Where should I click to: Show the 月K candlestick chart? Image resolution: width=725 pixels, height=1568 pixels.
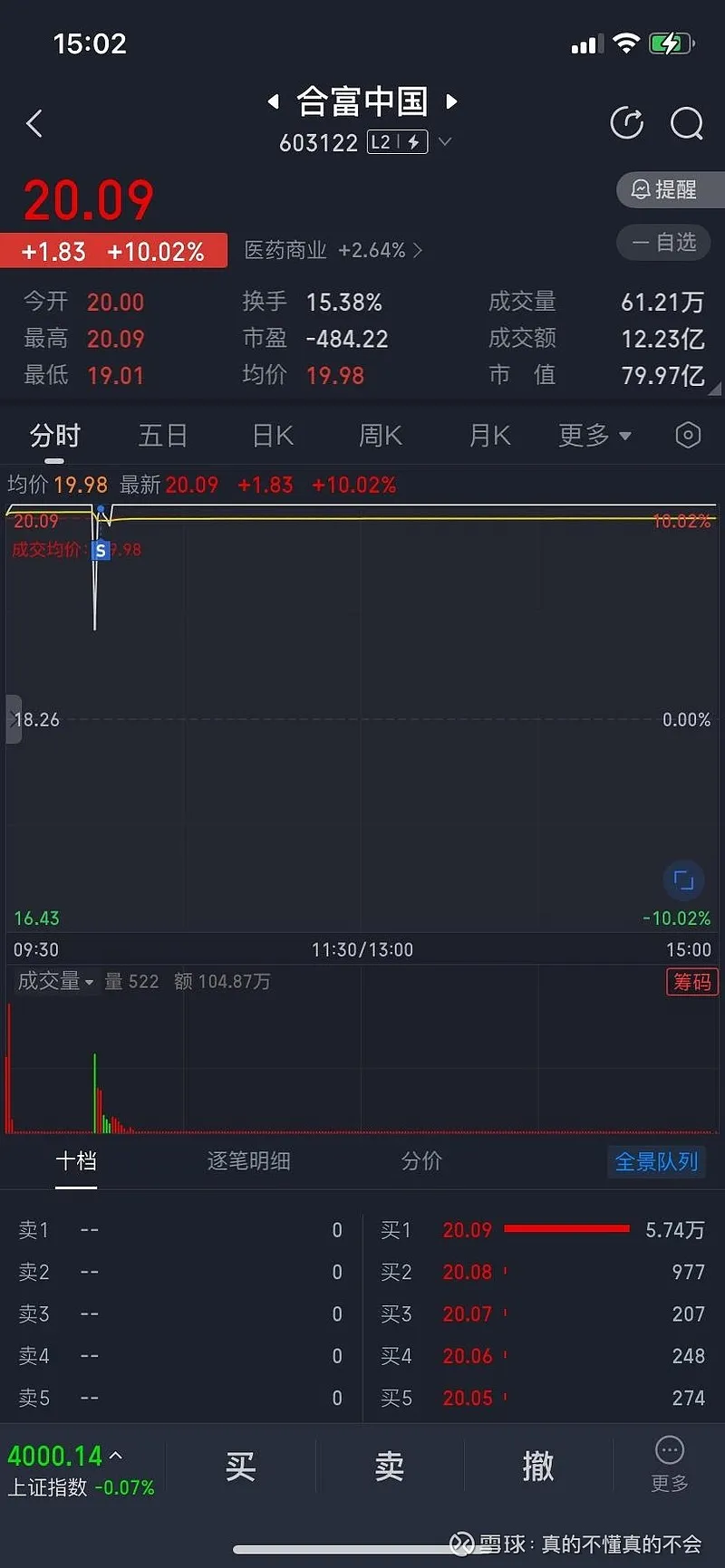coord(489,436)
